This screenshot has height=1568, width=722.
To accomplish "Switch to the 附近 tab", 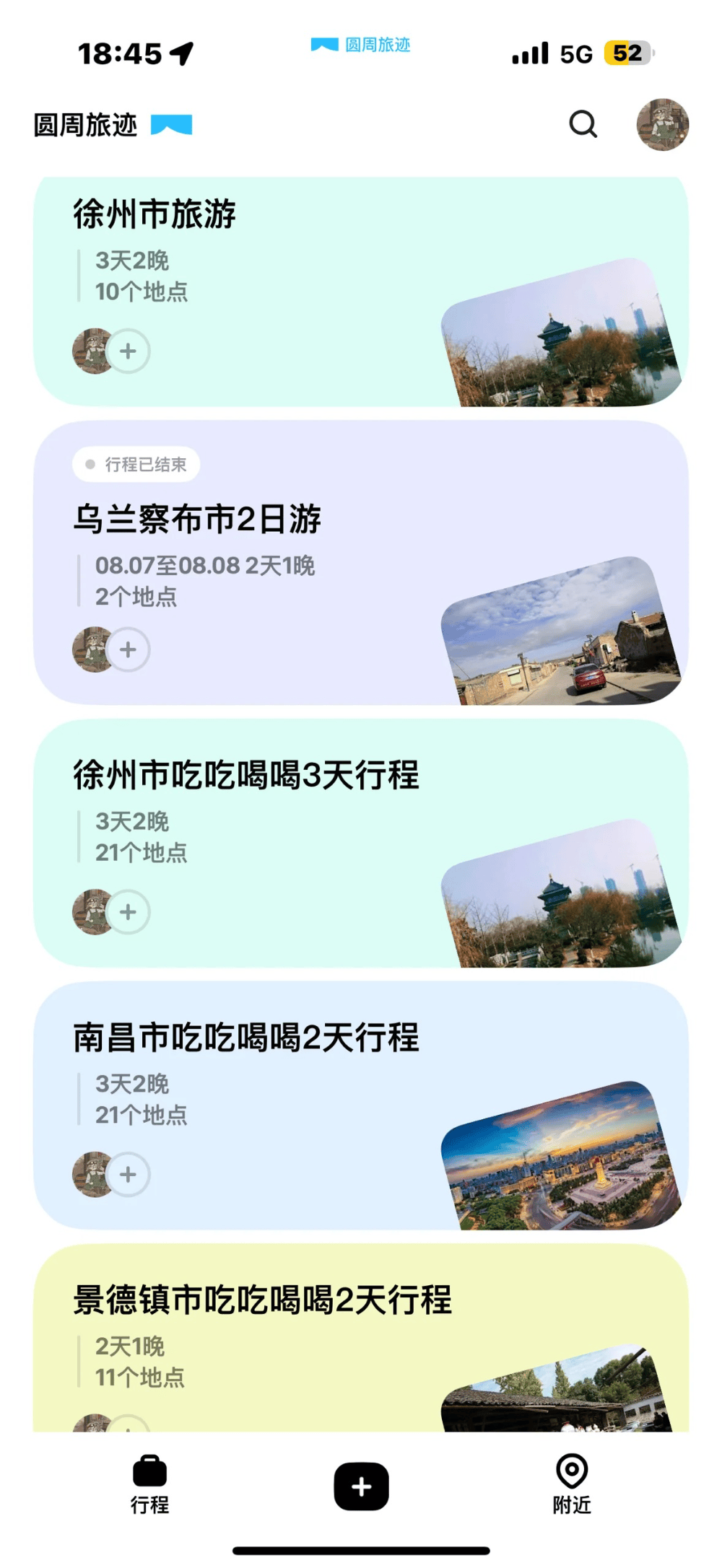I will 571,1484.
